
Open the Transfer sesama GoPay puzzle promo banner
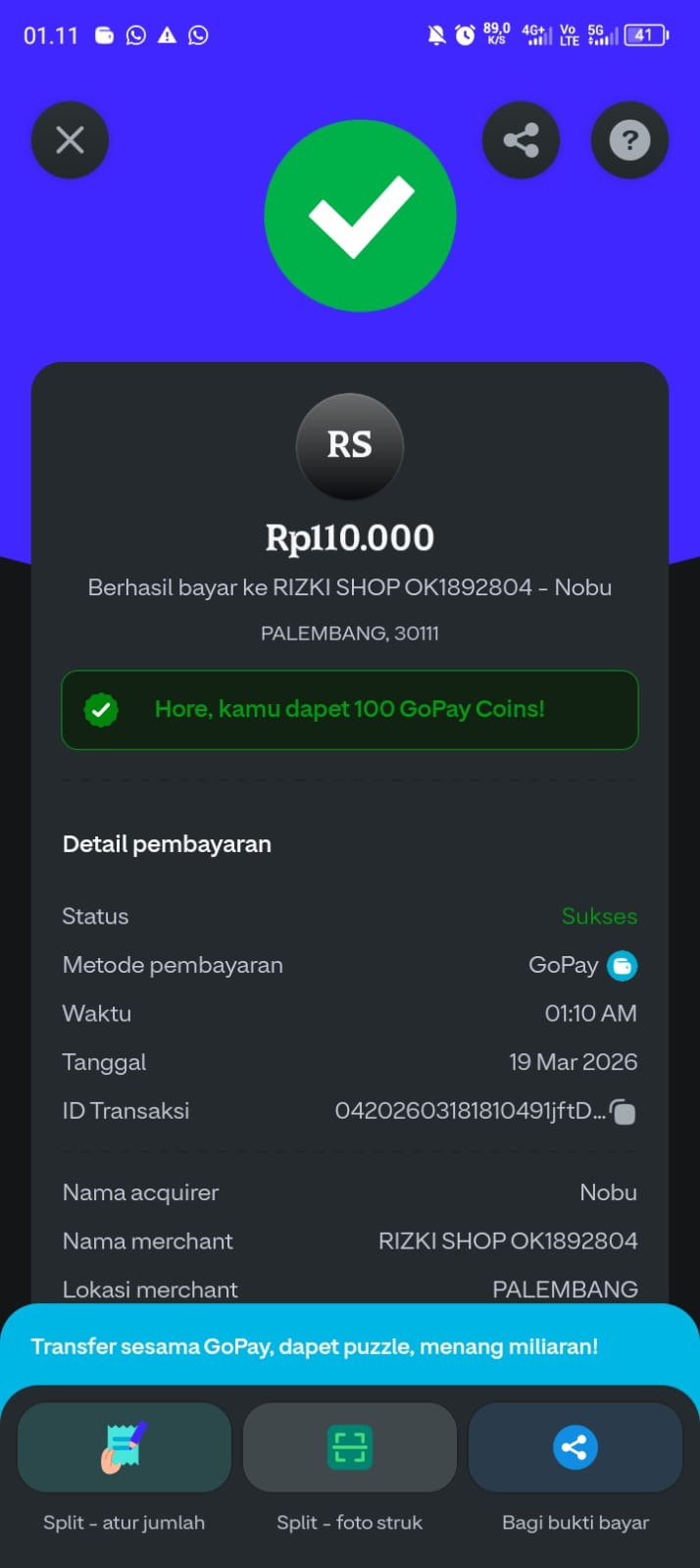tap(350, 1346)
